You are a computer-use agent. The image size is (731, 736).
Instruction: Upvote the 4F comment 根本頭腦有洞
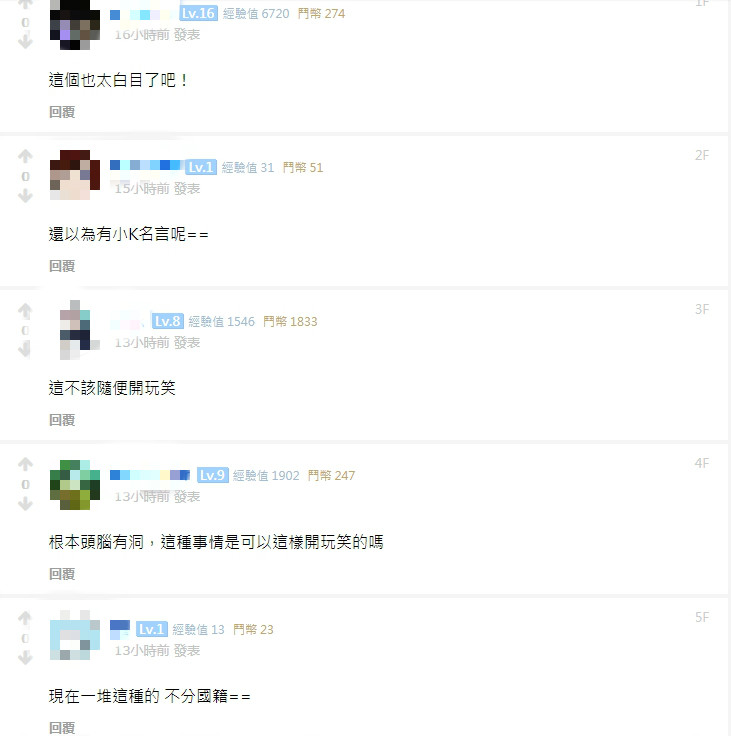(26, 465)
